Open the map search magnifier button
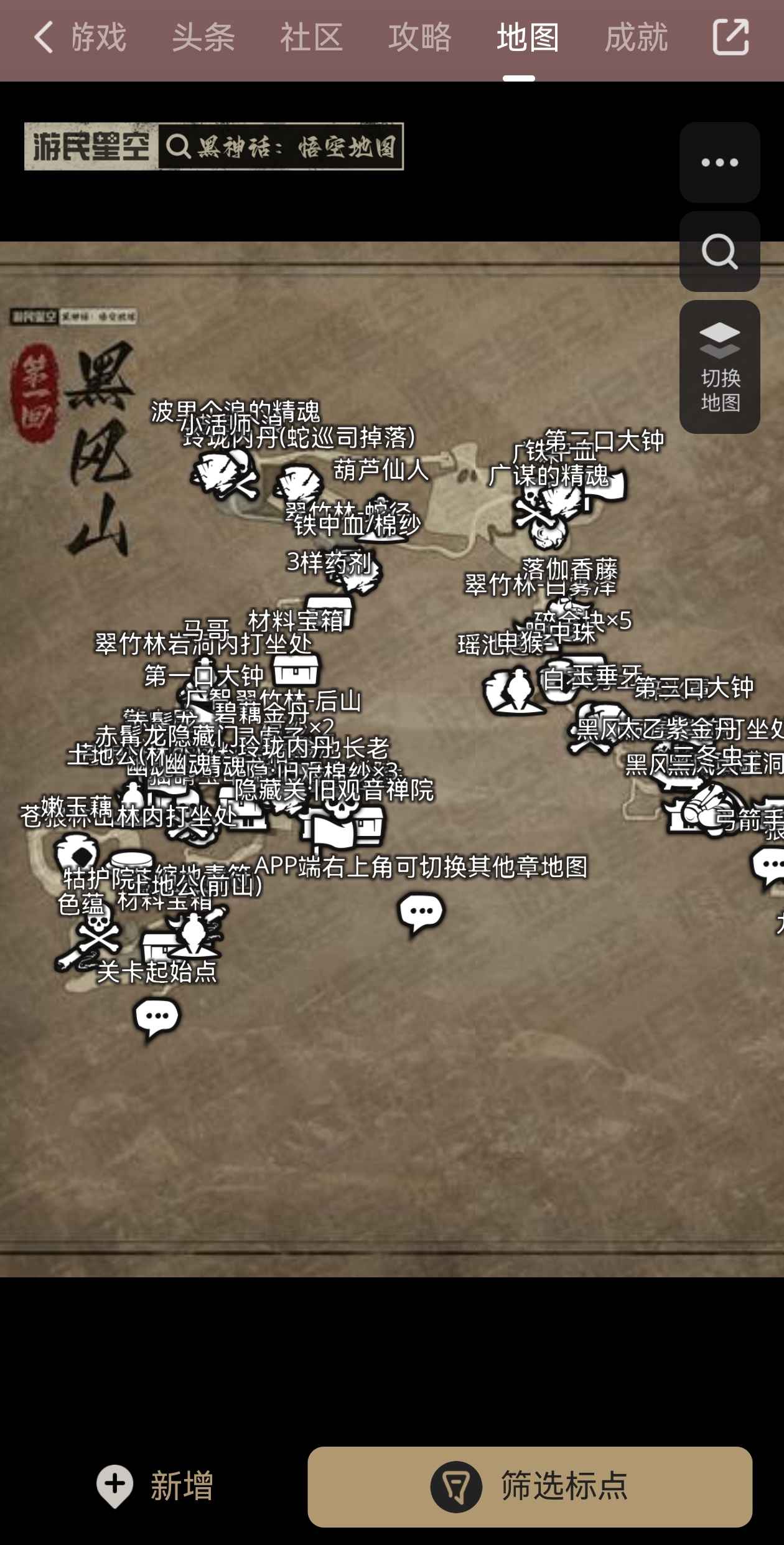 coord(719,251)
